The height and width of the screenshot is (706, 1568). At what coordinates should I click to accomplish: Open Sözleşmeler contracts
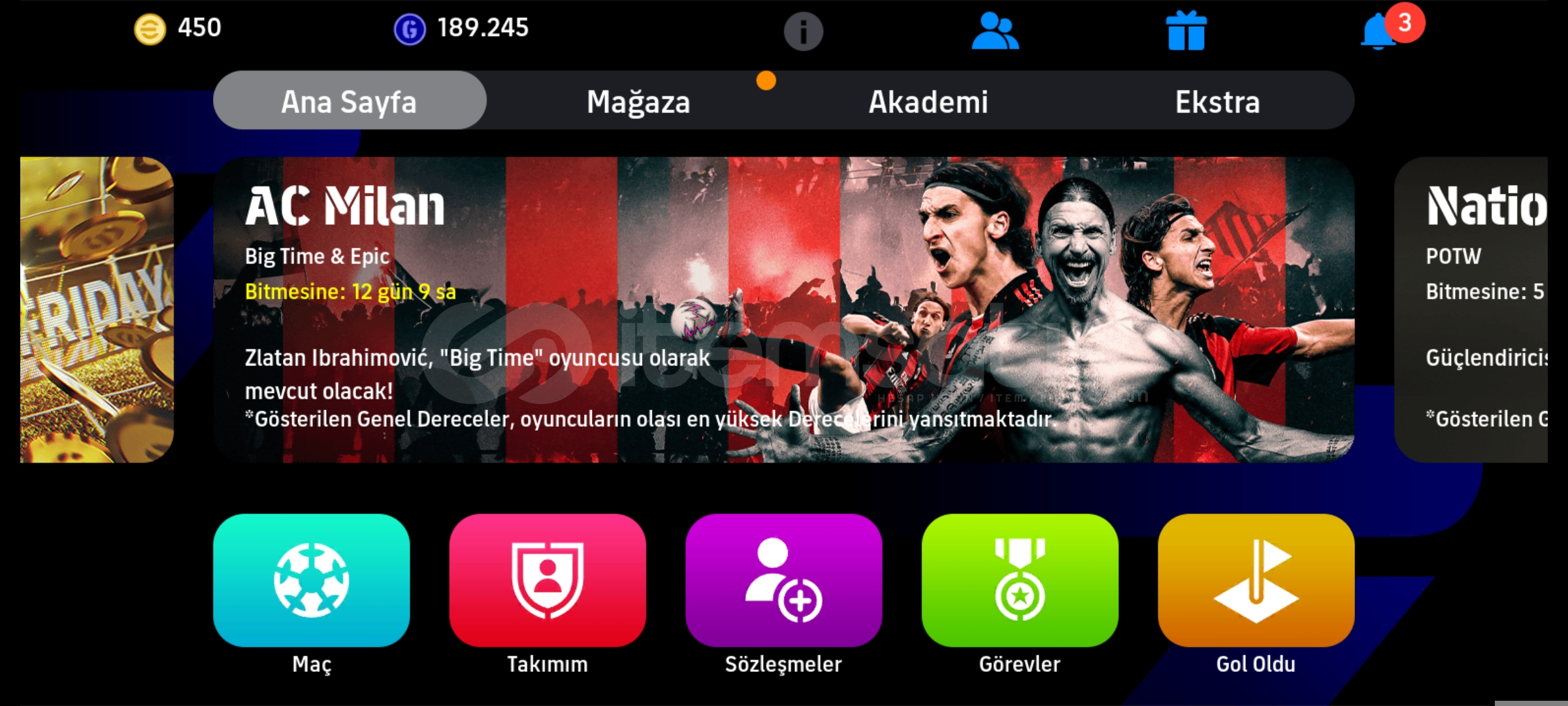[783, 580]
